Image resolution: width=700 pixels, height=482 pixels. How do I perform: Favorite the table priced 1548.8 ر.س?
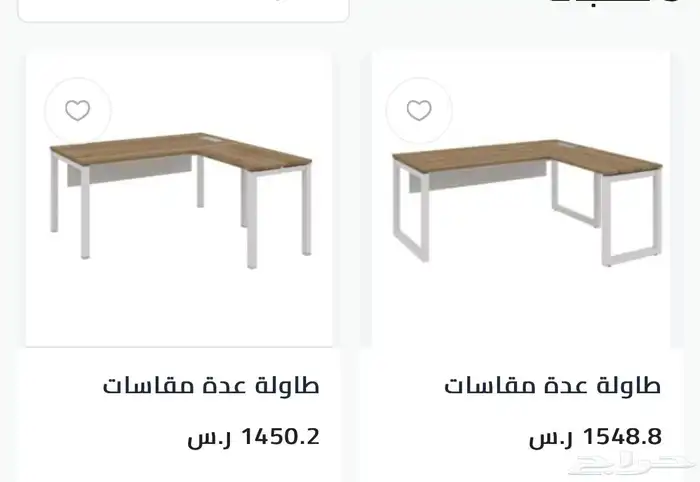(419, 110)
